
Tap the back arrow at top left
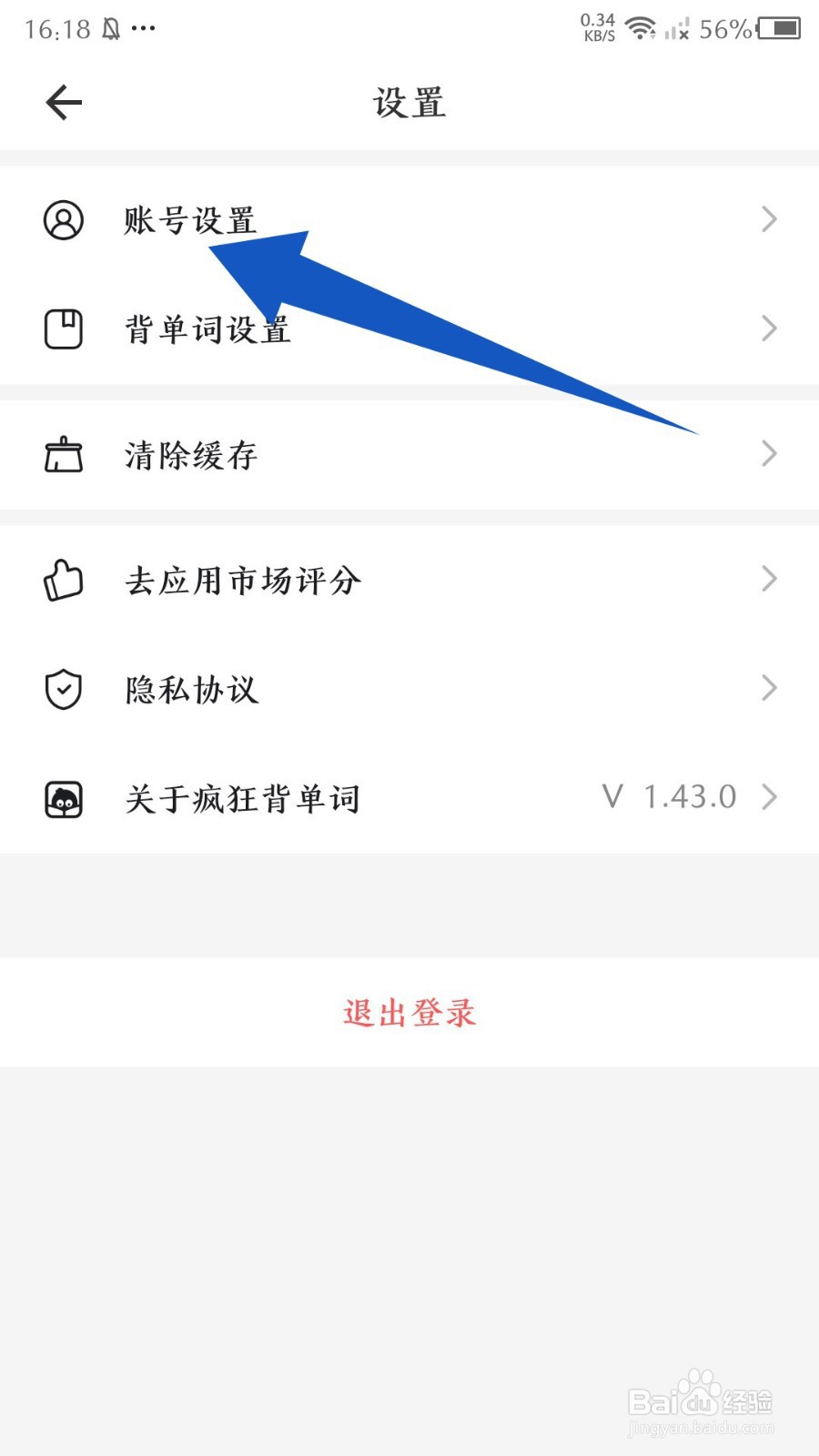click(x=62, y=102)
